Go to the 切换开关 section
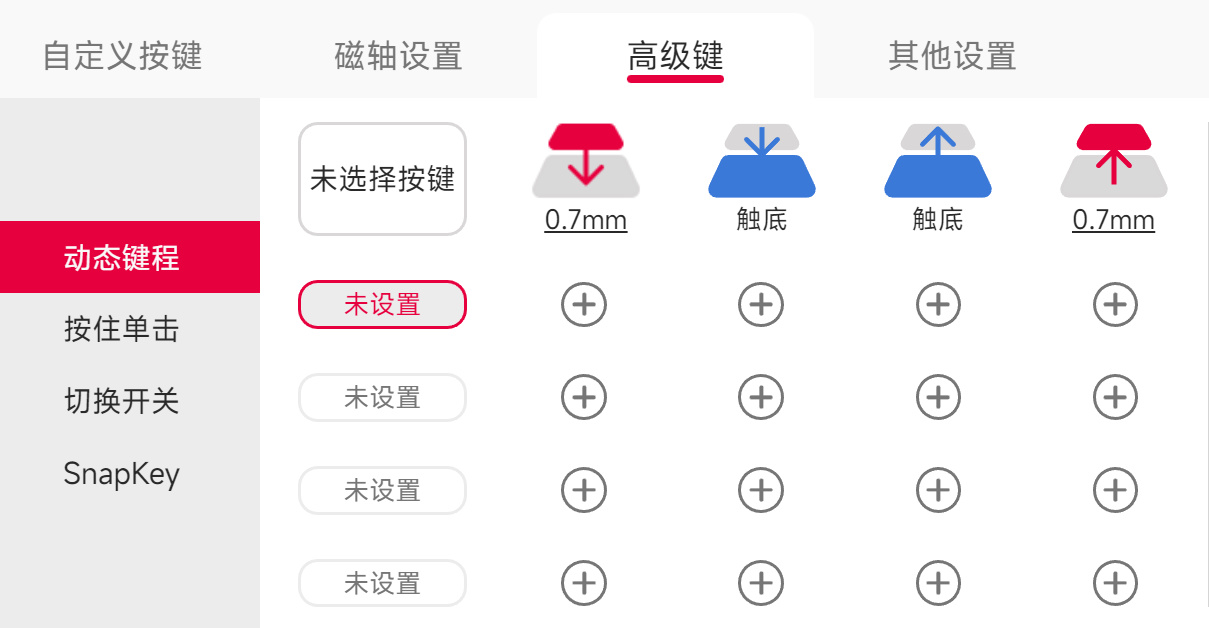This screenshot has height=628, width=1209. 122,401
